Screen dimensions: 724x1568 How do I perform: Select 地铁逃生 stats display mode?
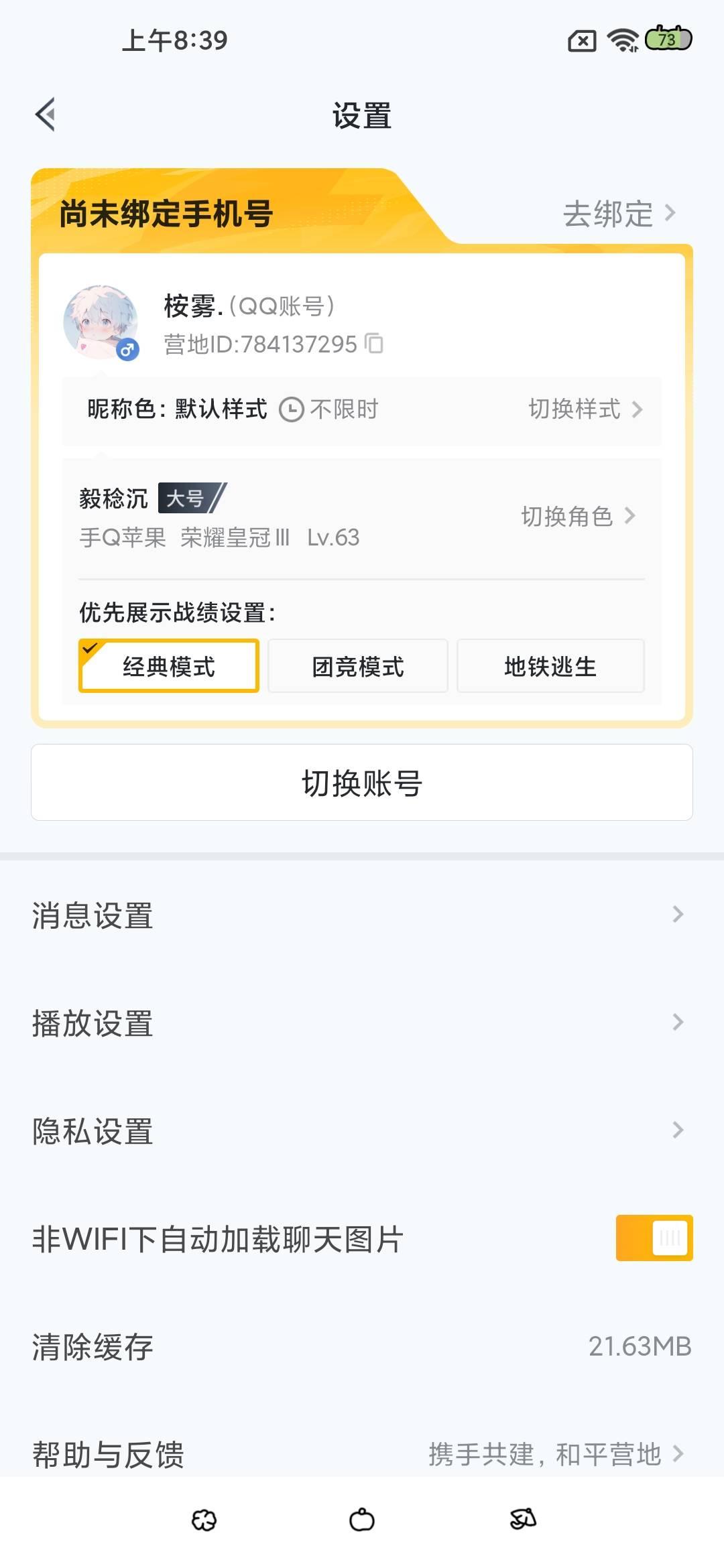(x=550, y=666)
